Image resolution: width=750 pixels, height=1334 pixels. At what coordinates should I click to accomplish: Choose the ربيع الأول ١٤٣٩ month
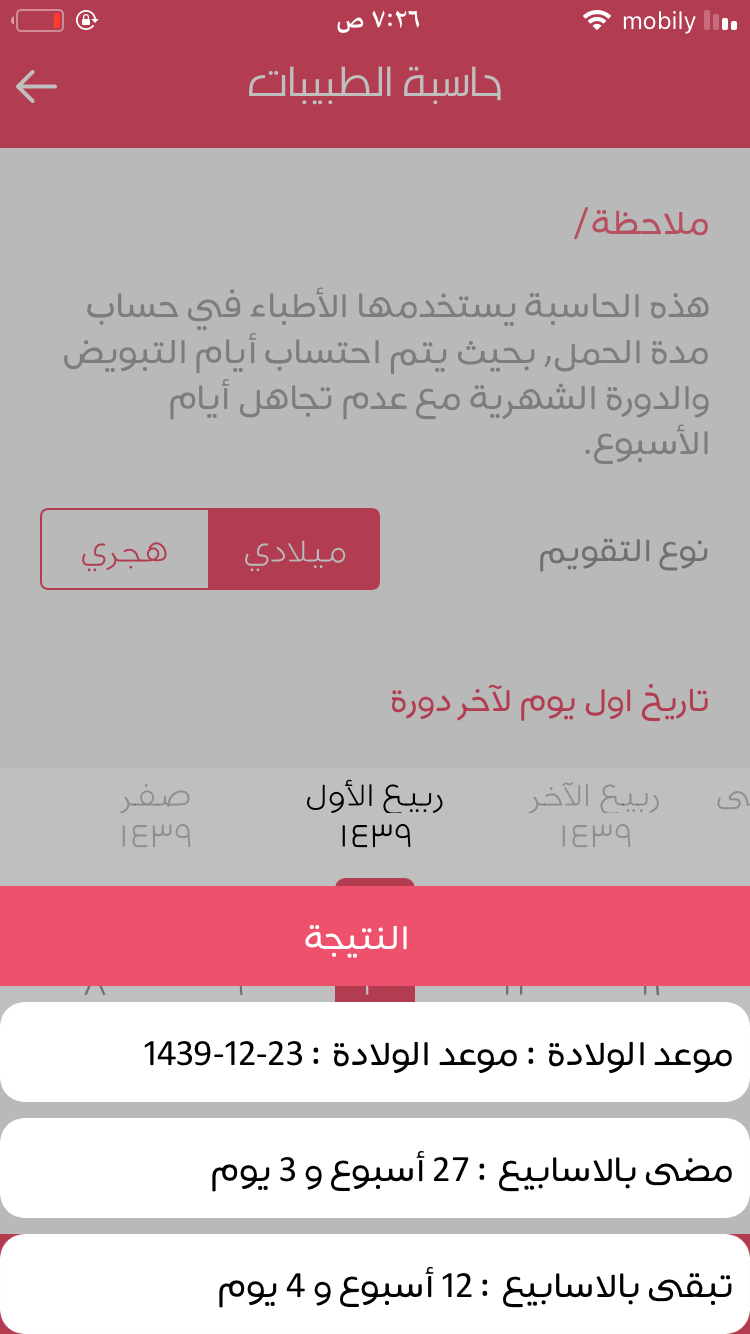(x=375, y=816)
